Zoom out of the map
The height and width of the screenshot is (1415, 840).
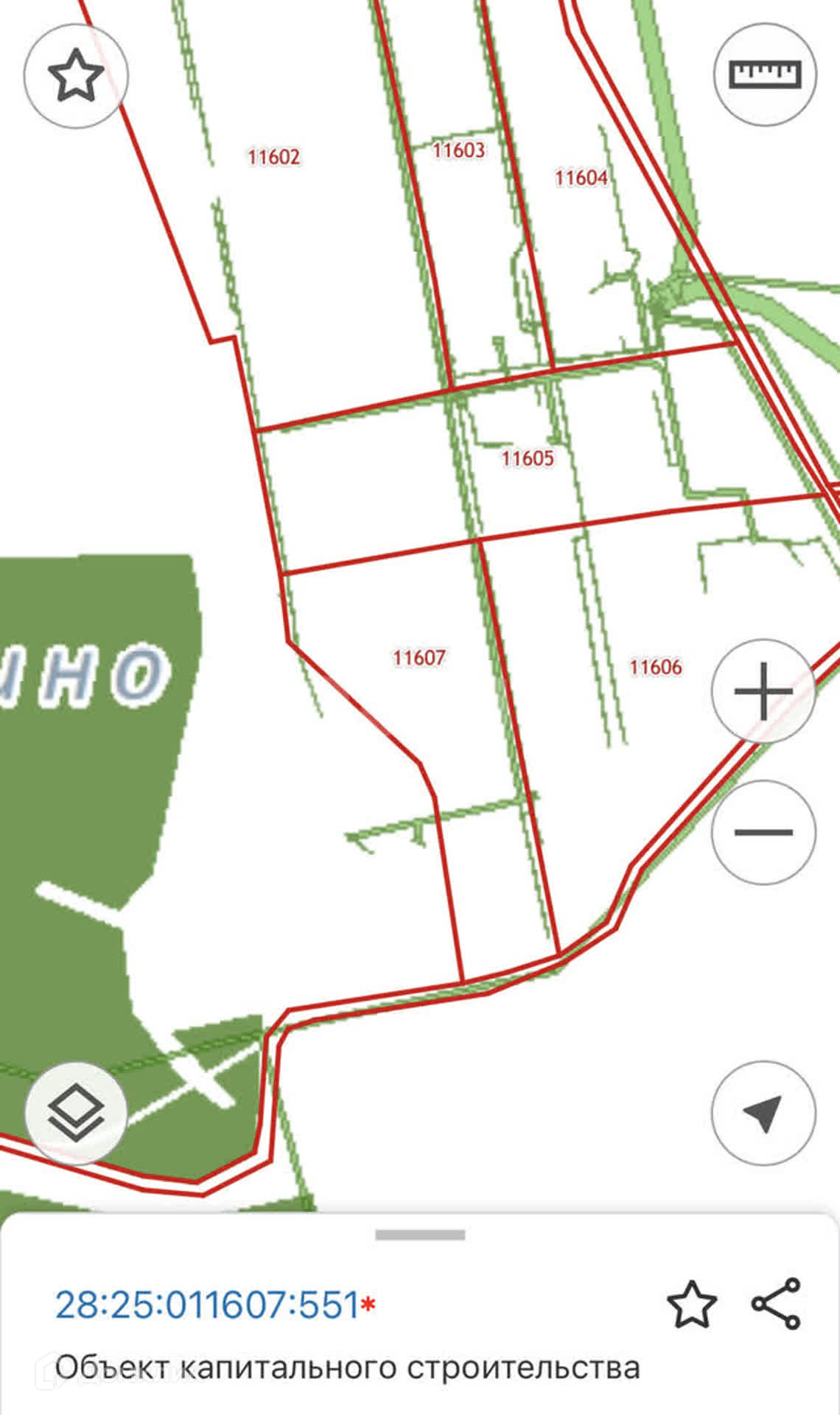click(763, 832)
